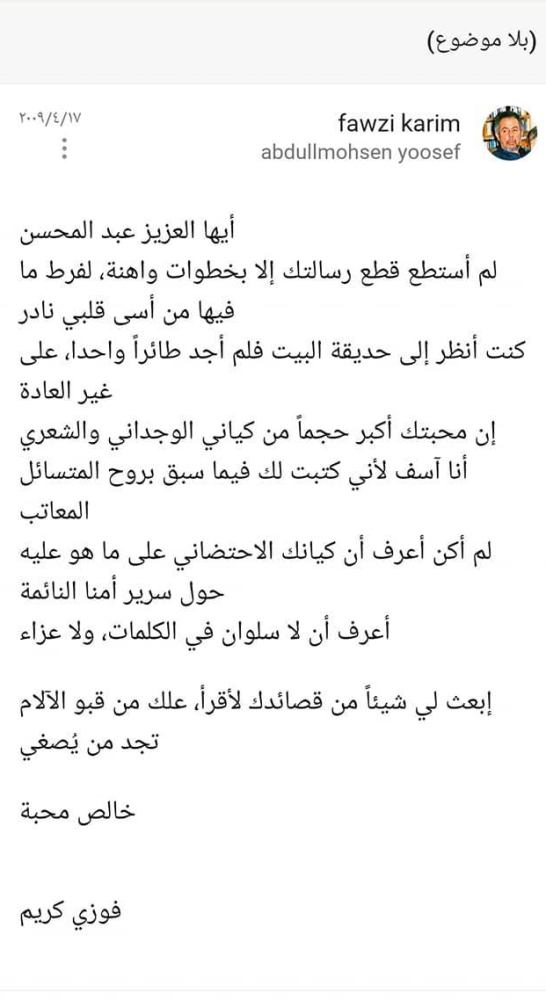This screenshot has height=1000, width=546.
Task: Expand recipient details under fawzi karim
Action: coord(360,154)
